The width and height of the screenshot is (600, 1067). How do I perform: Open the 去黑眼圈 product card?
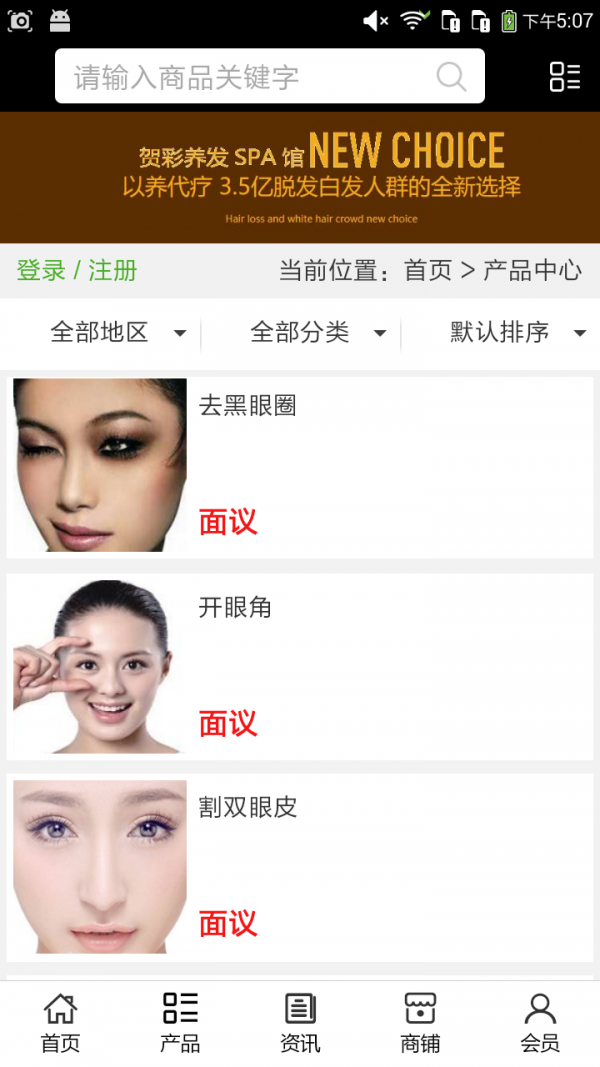pos(300,465)
